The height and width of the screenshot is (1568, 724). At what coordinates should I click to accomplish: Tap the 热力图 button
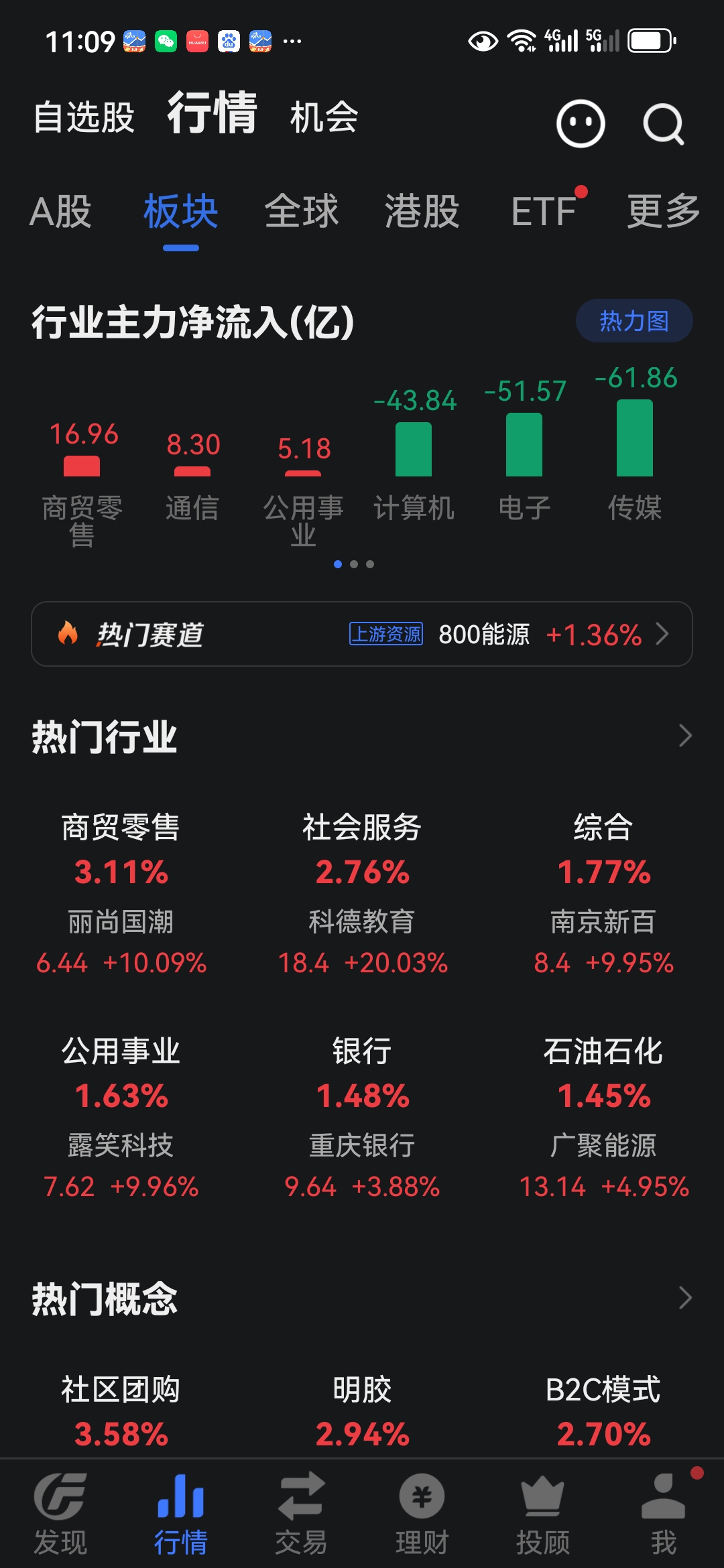pos(633,321)
